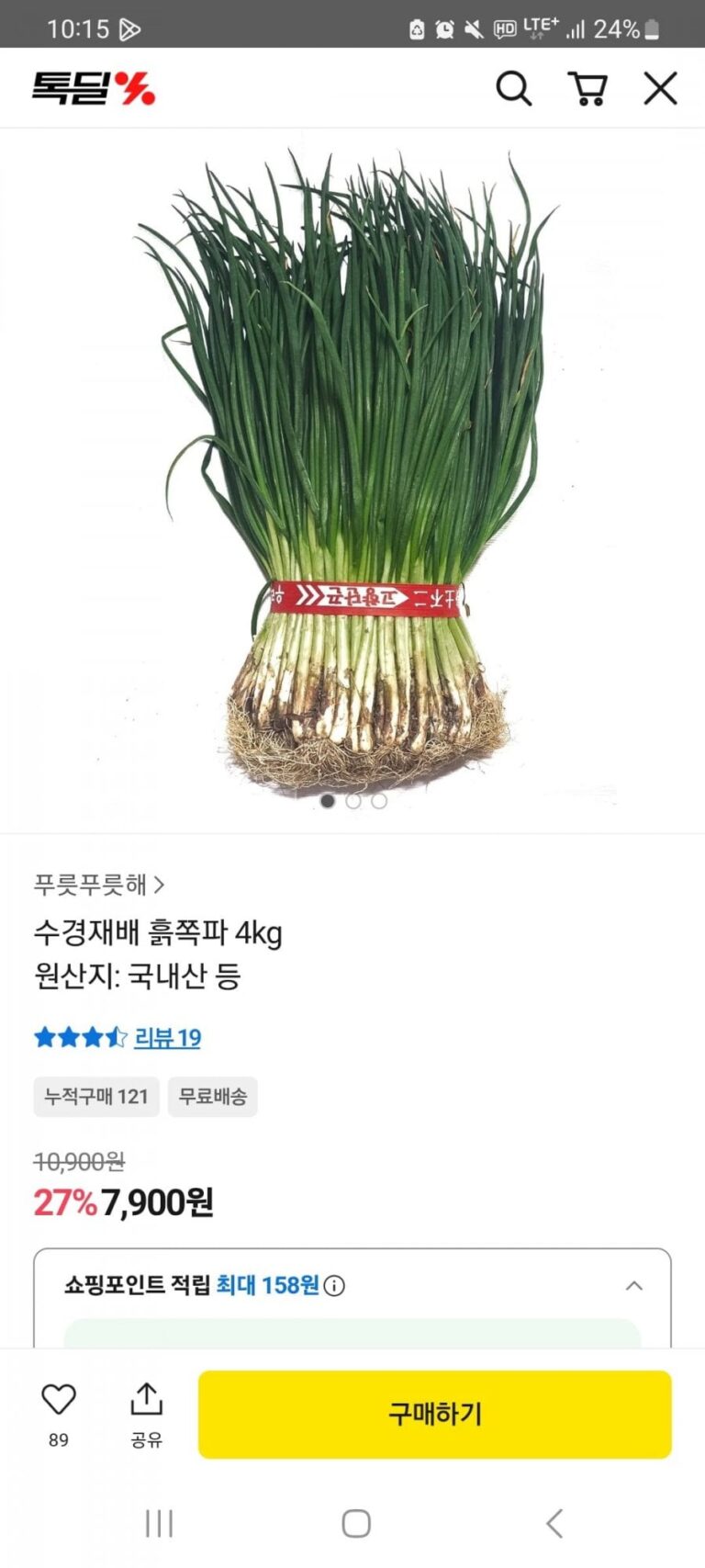Like this product with the heart

coord(59,1399)
